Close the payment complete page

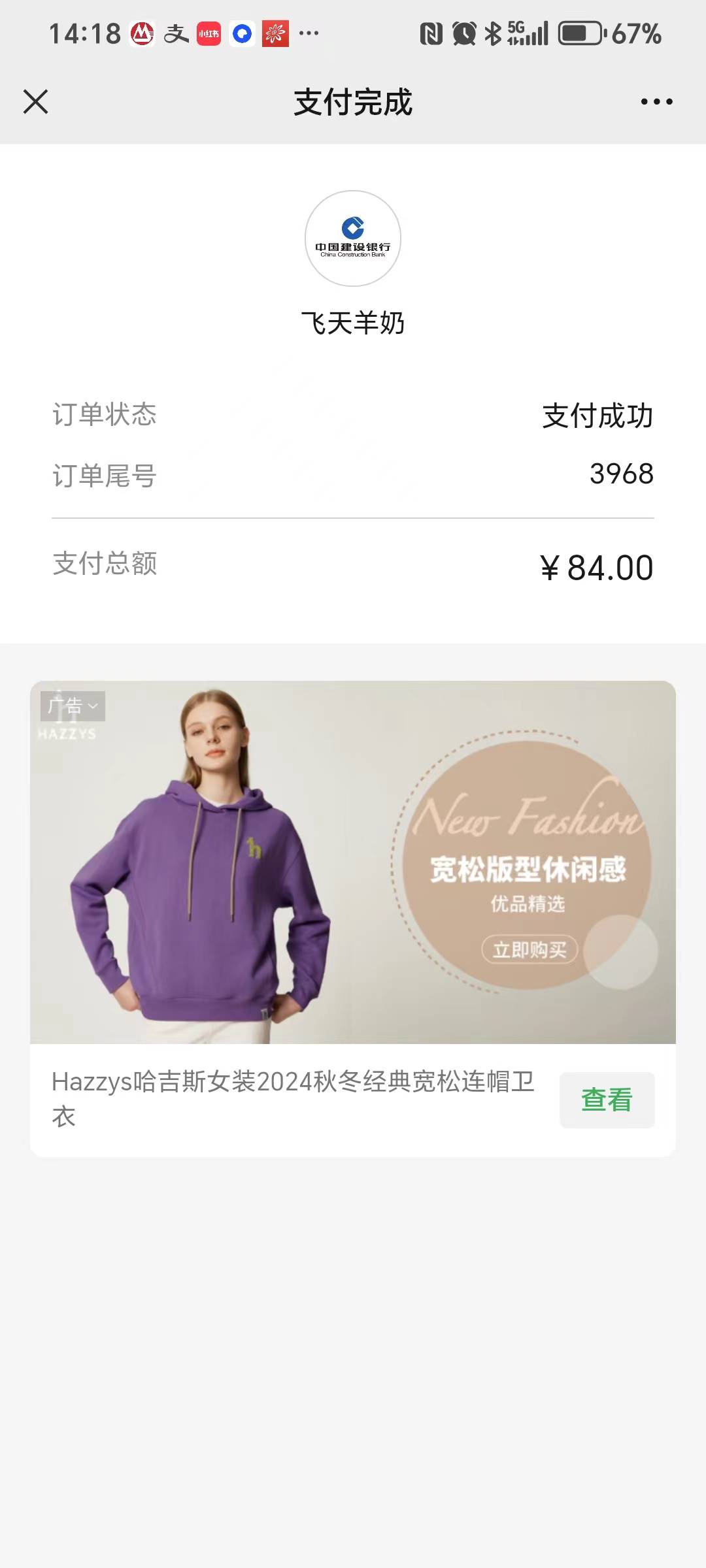coord(36,102)
